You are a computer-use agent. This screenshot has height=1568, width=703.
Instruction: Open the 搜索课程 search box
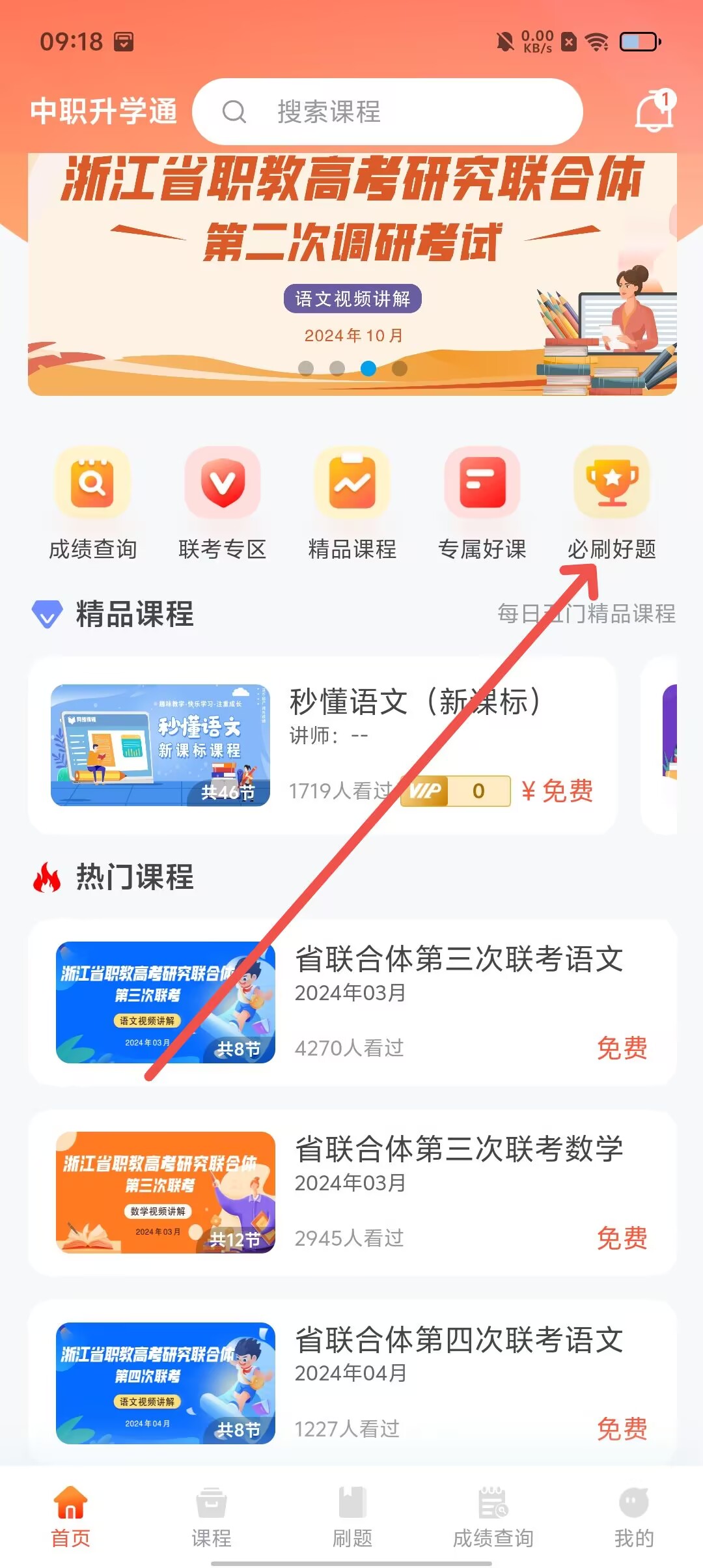pos(387,112)
